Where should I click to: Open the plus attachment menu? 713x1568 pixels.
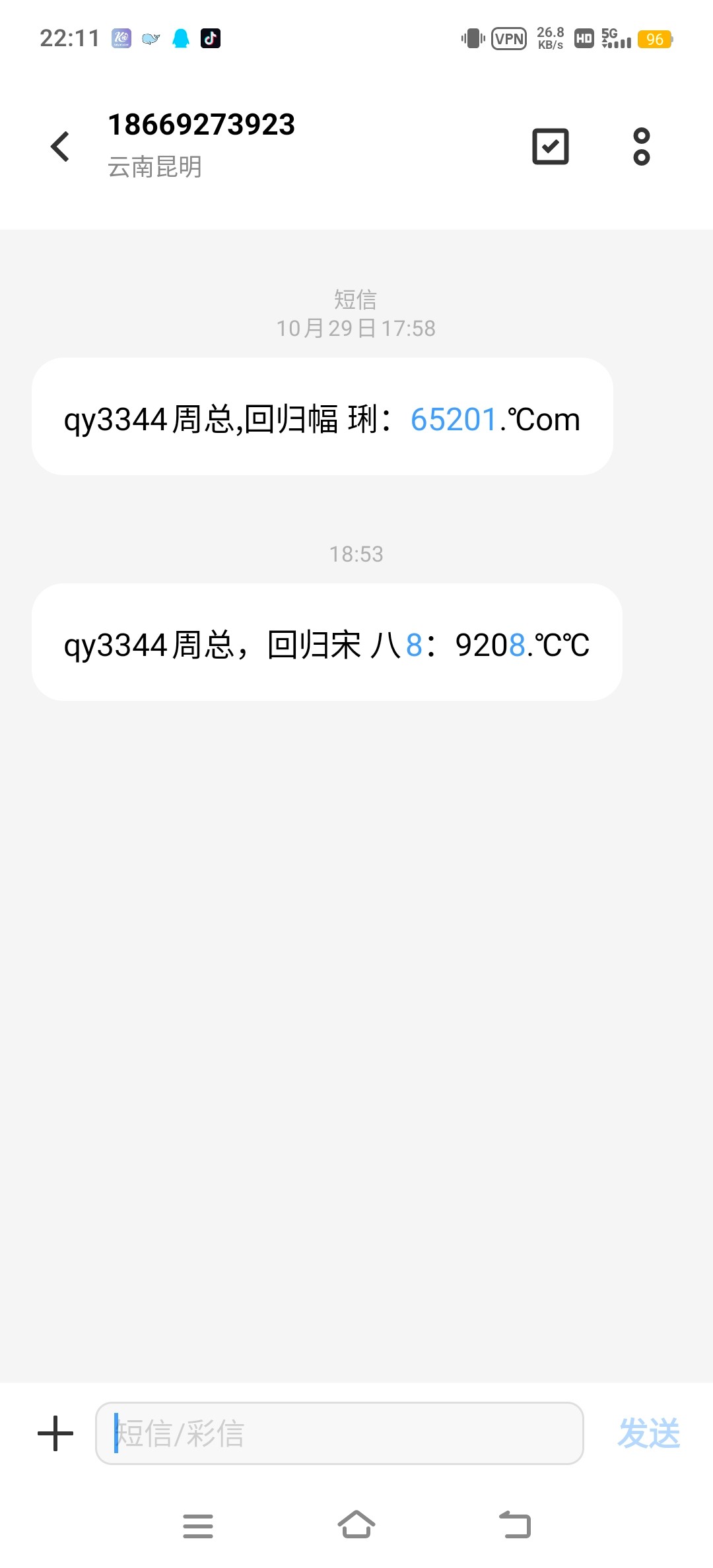(55, 1433)
